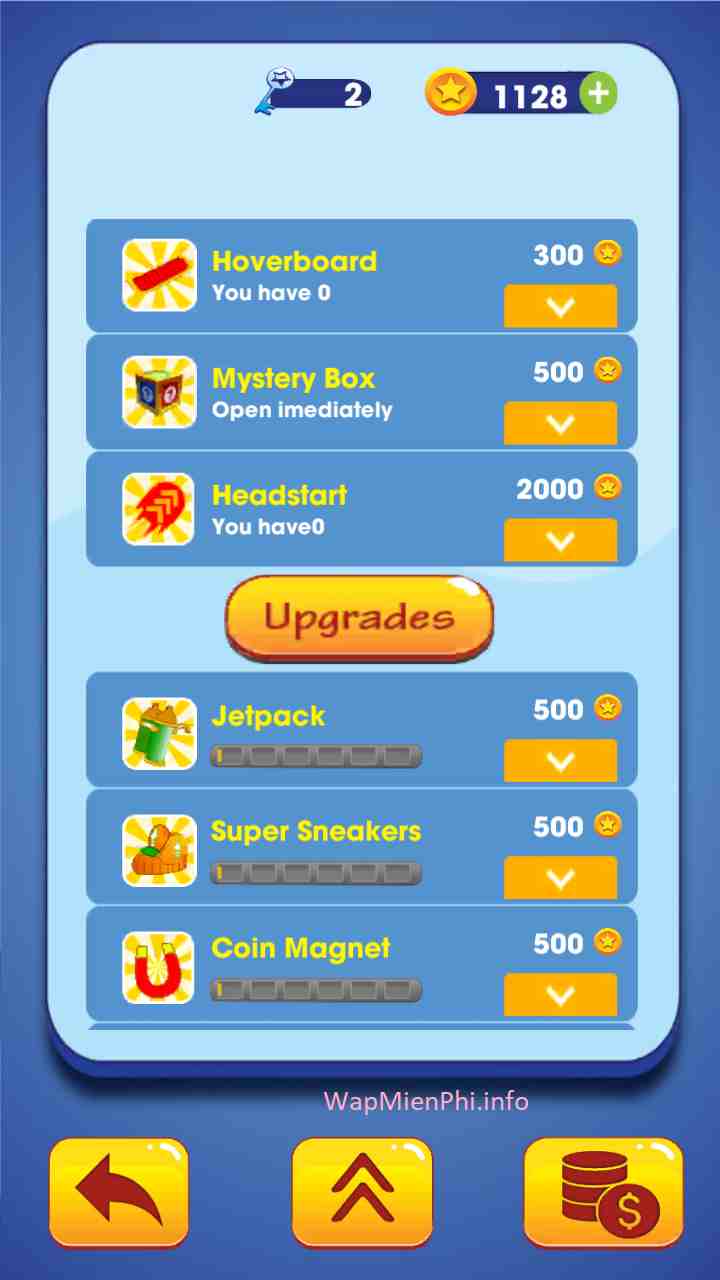Image resolution: width=720 pixels, height=1280 pixels.
Task: Tap the green plus to add coins
Action: [598, 95]
